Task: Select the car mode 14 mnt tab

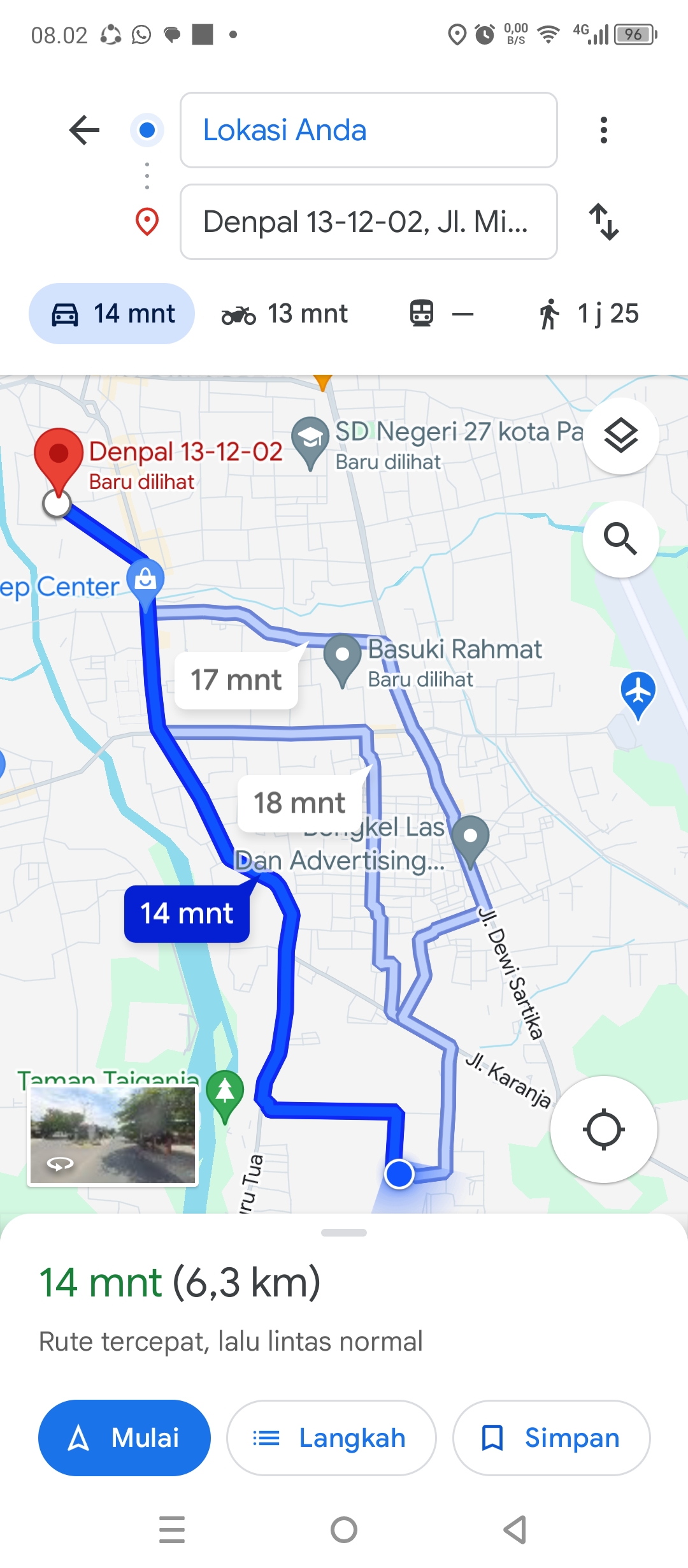Action: (x=111, y=314)
